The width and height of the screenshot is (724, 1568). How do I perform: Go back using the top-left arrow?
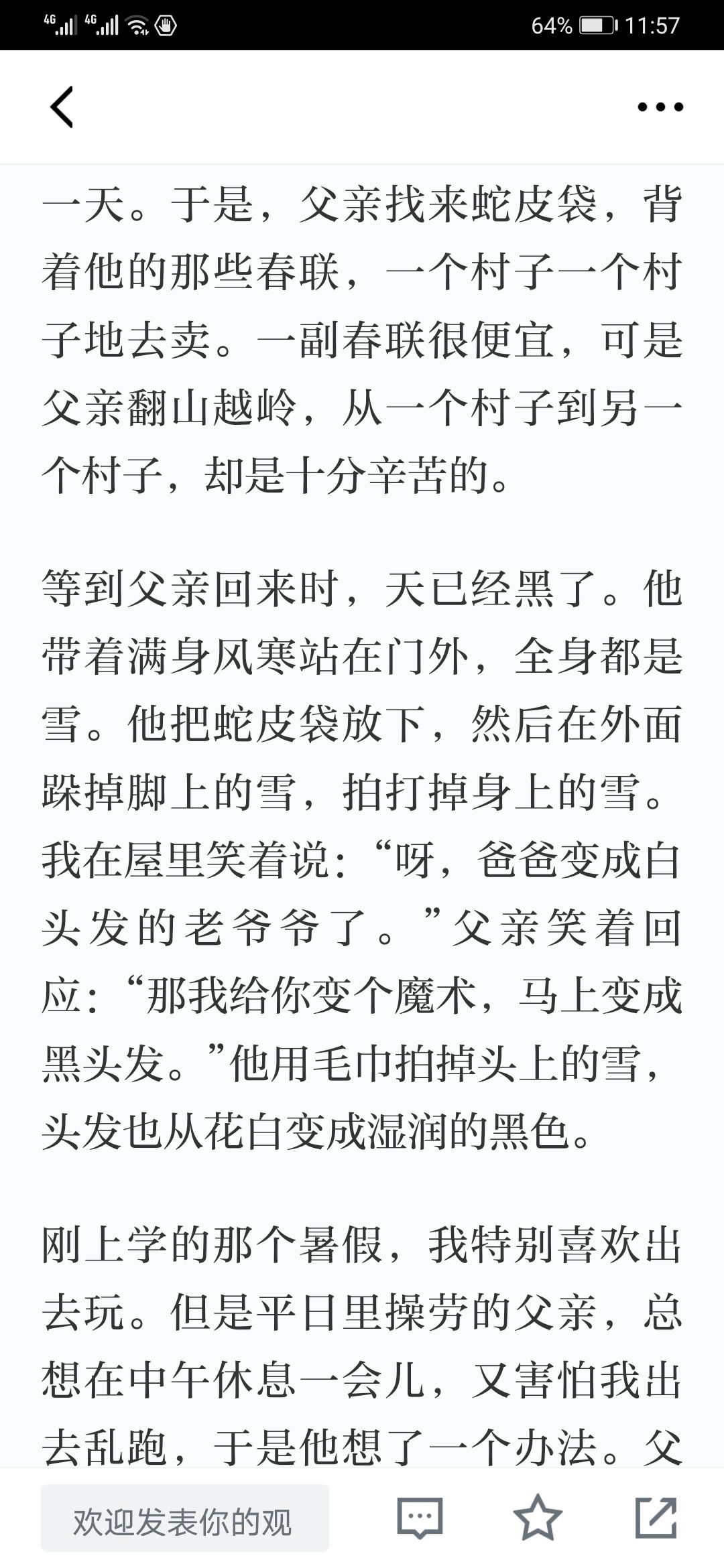(62, 107)
